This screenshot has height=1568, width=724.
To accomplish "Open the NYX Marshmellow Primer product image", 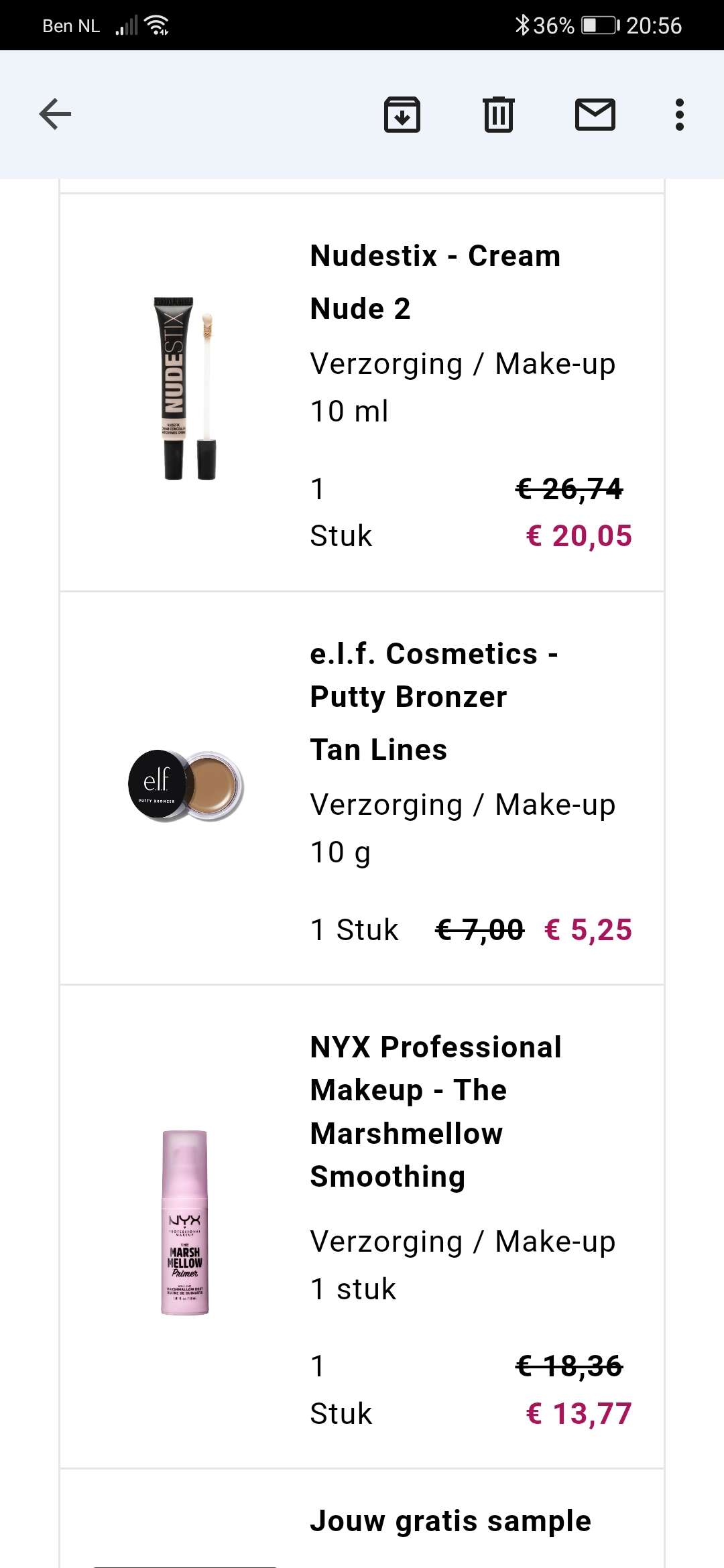I will point(185,1223).
